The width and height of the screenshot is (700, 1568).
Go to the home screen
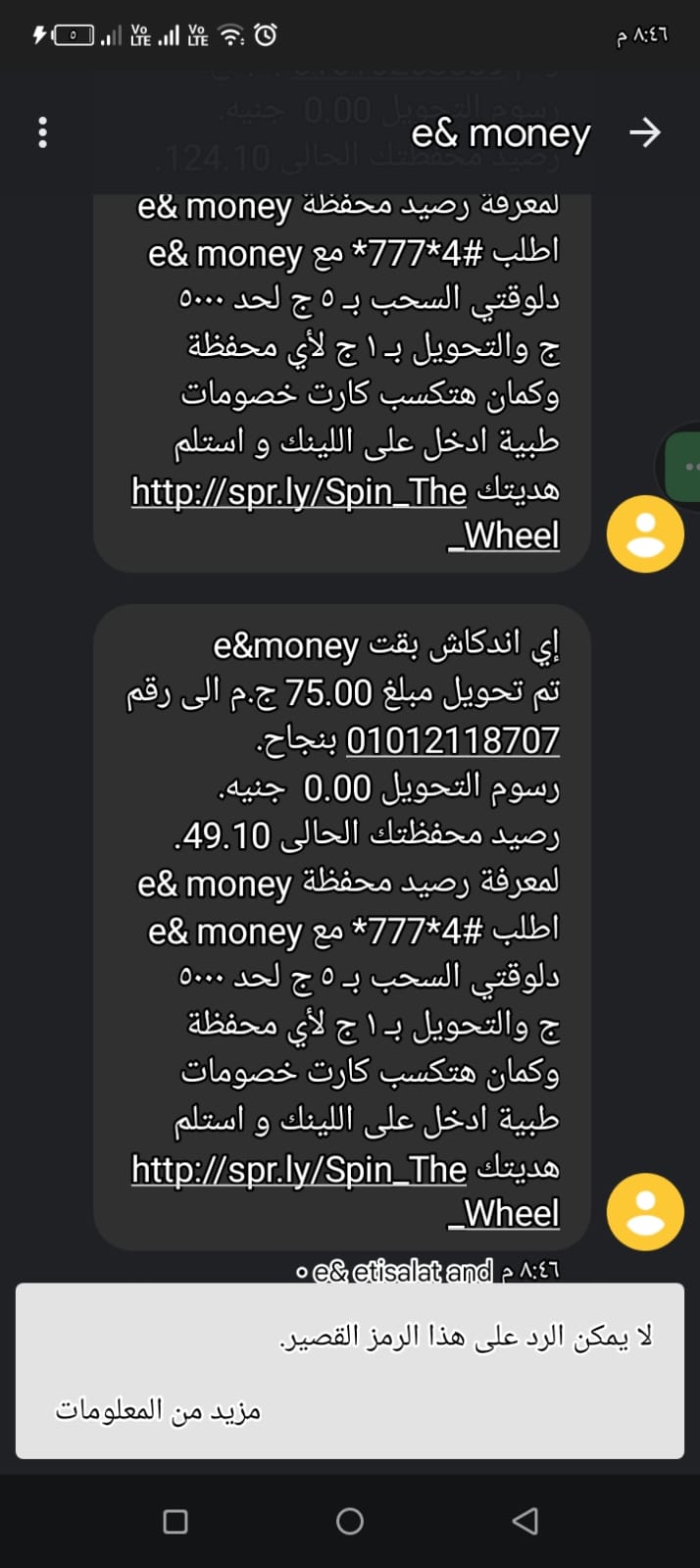pyautogui.click(x=350, y=1521)
